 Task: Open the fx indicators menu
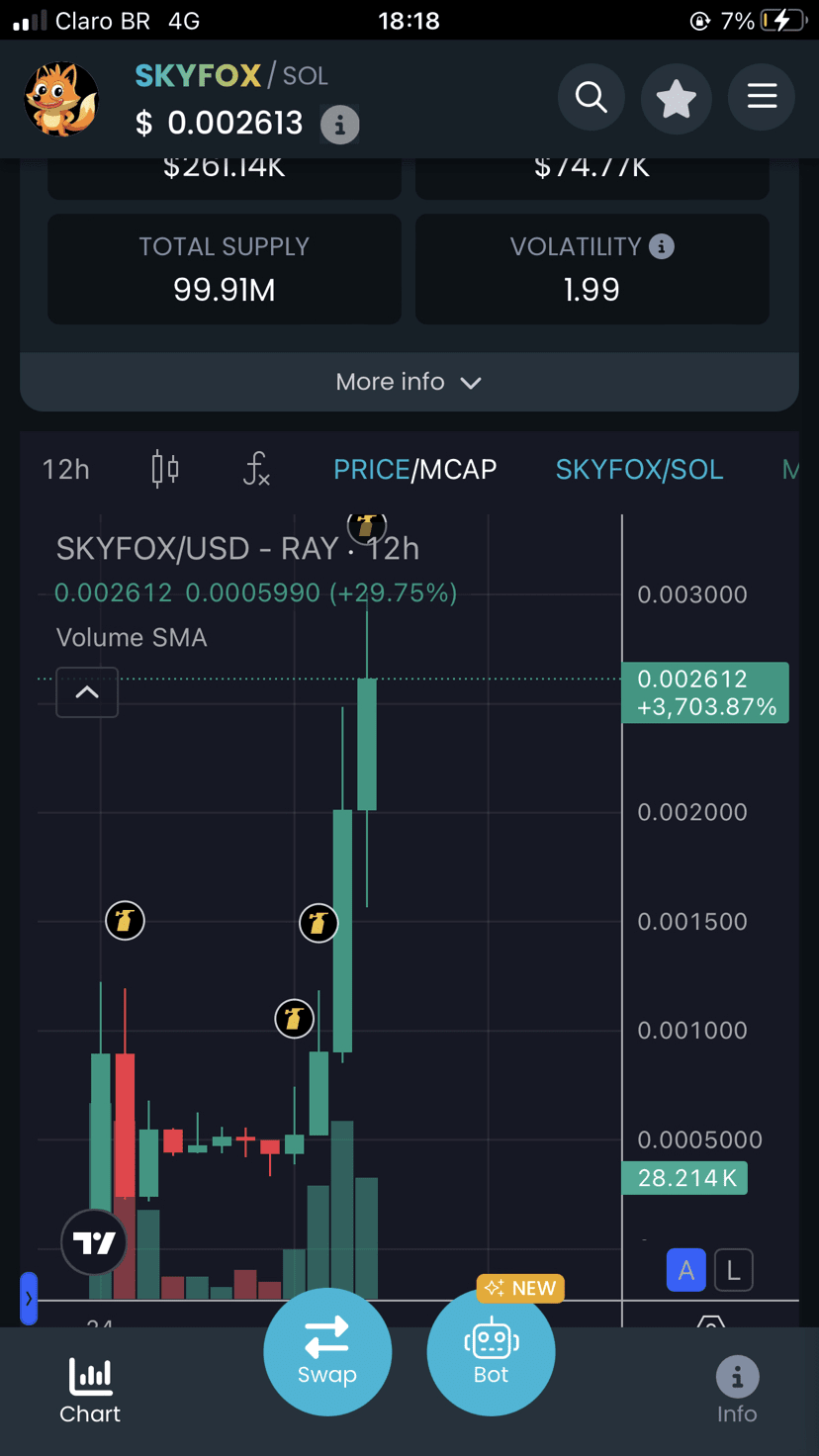pos(256,469)
